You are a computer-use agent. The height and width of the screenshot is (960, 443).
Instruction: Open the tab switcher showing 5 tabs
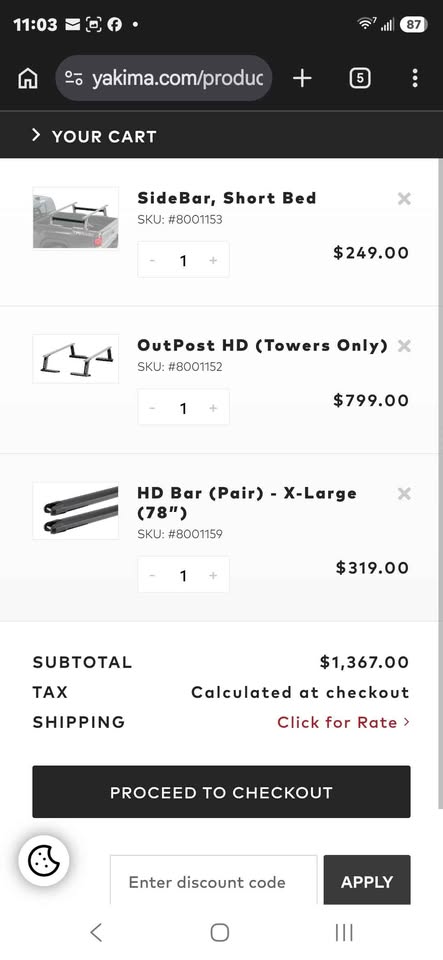coord(360,78)
